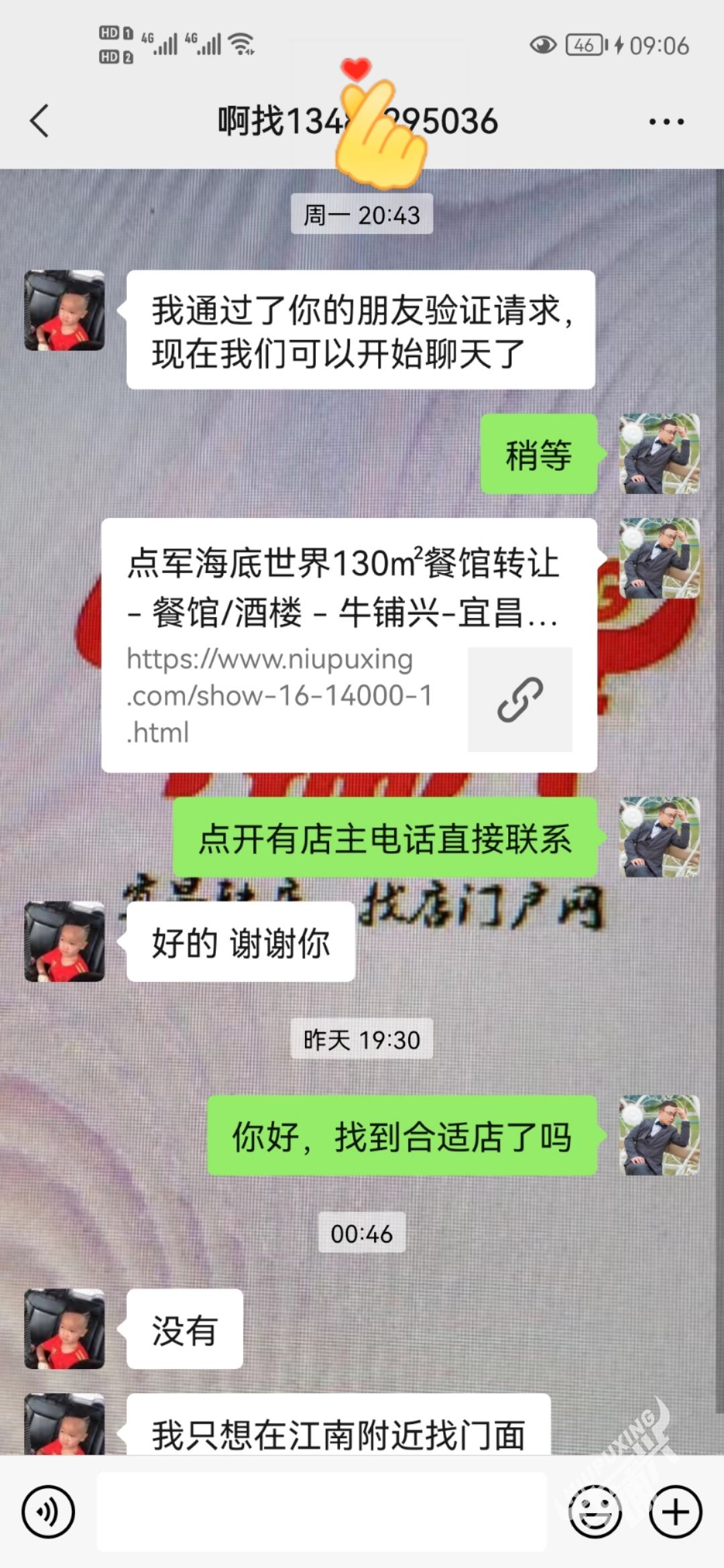Viewport: 724px width, 1568px height.
Task: Focus the message text field
Action: pos(322,1512)
